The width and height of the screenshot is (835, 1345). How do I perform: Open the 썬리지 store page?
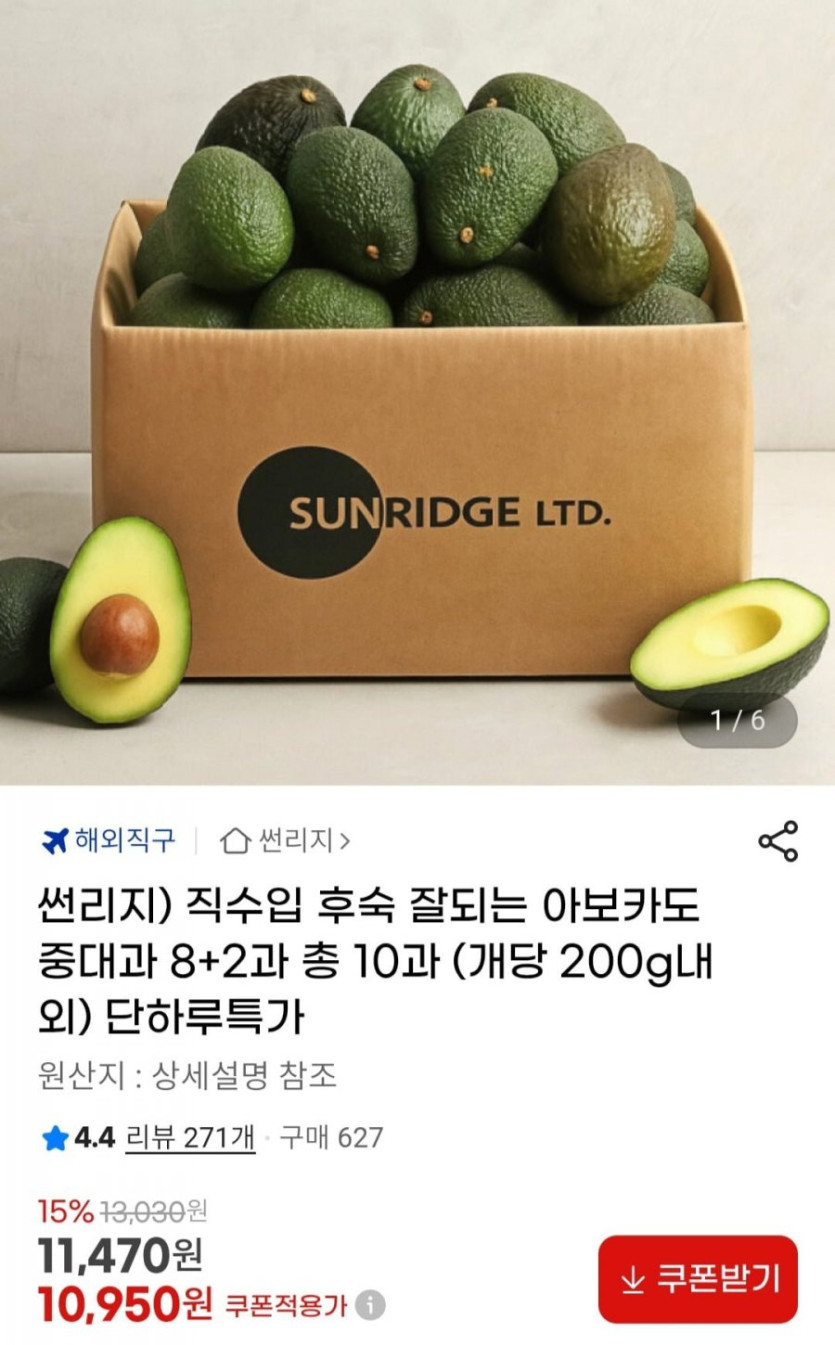[x=285, y=841]
